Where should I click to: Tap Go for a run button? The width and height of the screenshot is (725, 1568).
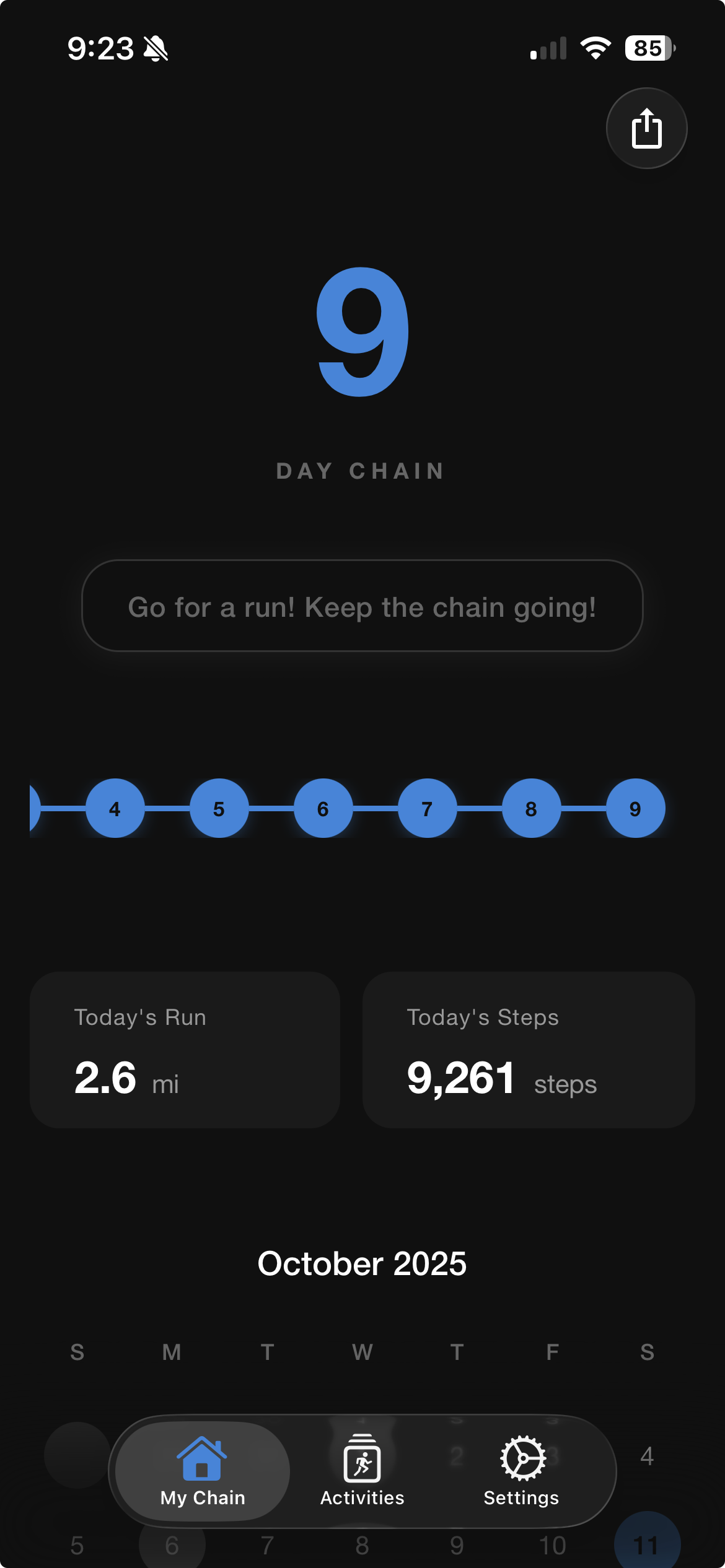[362, 606]
